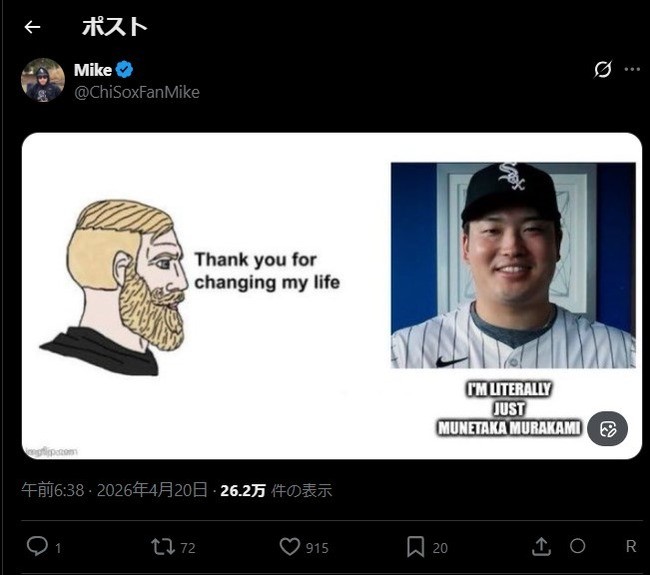
Task: Like Mike's post
Action: pyautogui.click(x=291, y=546)
